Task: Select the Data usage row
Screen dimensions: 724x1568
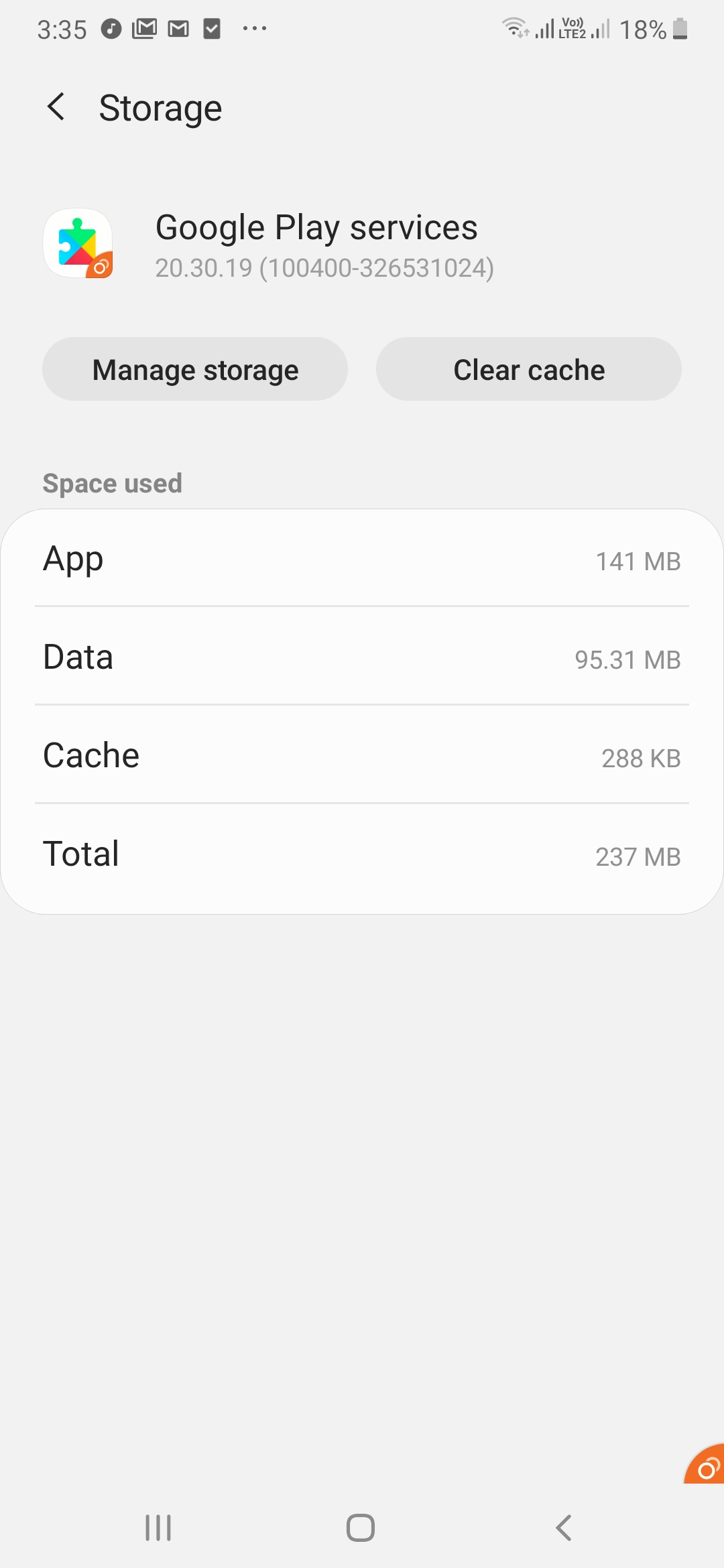Action: click(x=362, y=657)
